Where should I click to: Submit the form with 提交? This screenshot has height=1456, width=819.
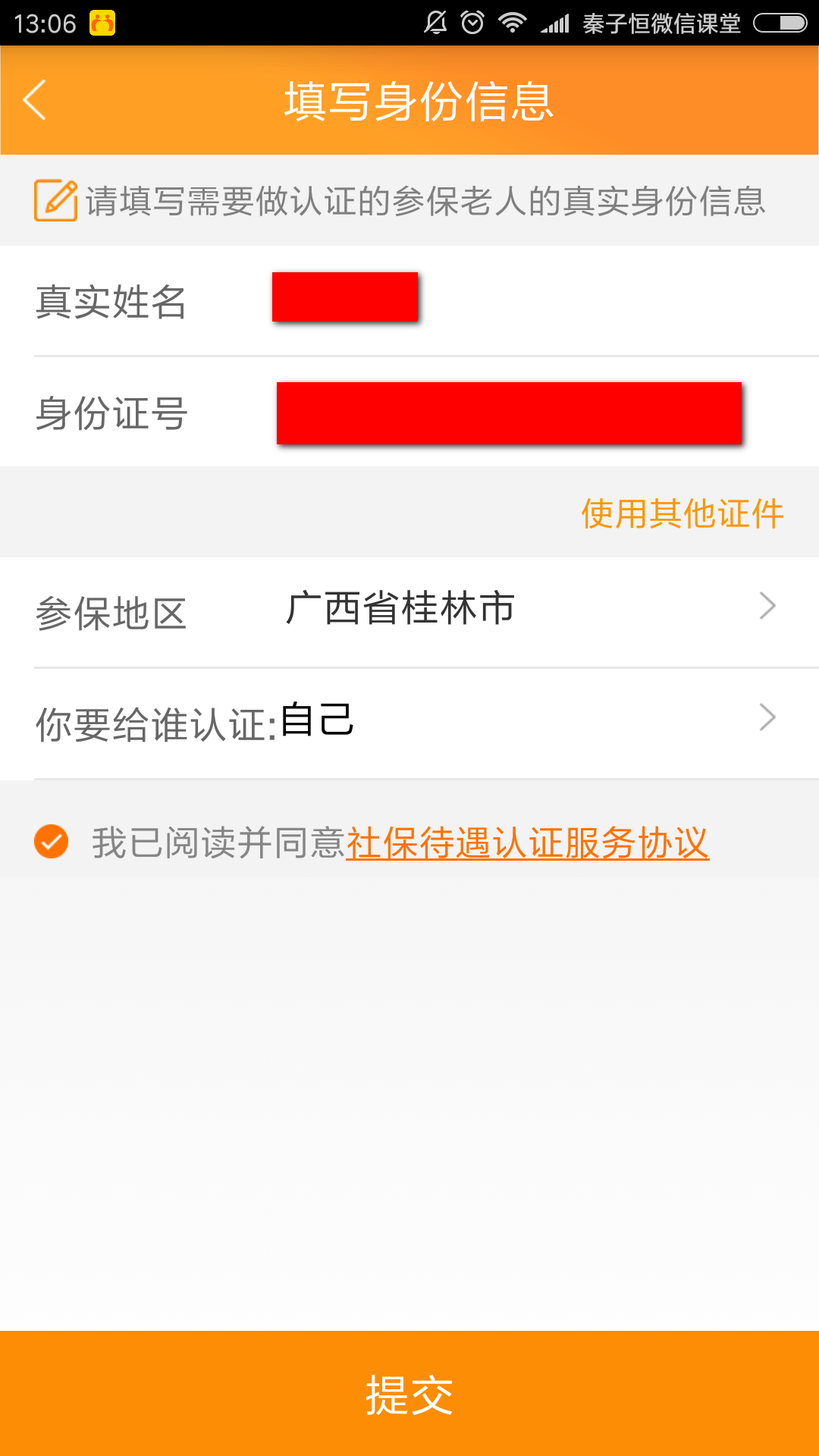(x=409, y=1394)
